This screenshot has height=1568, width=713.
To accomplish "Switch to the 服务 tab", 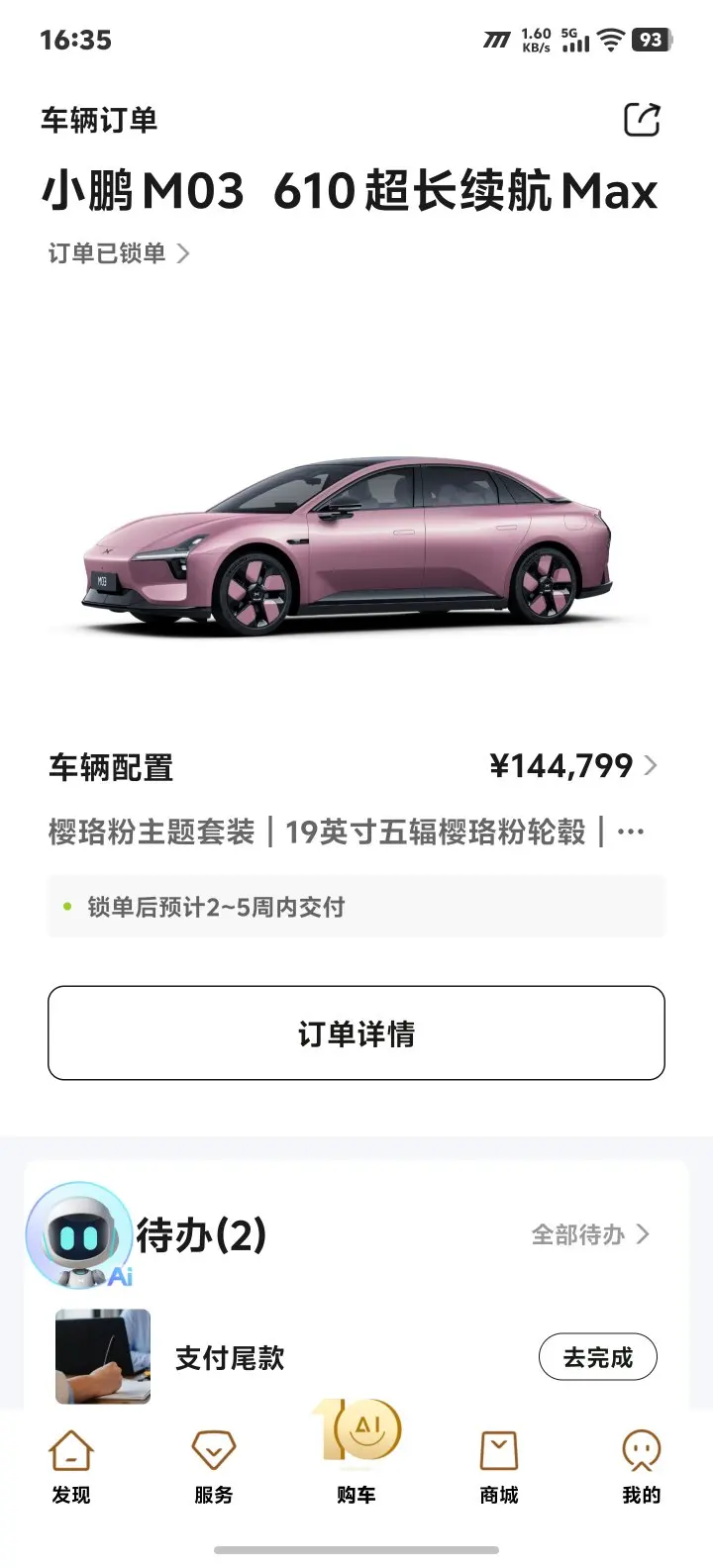I will [214, 1467].
